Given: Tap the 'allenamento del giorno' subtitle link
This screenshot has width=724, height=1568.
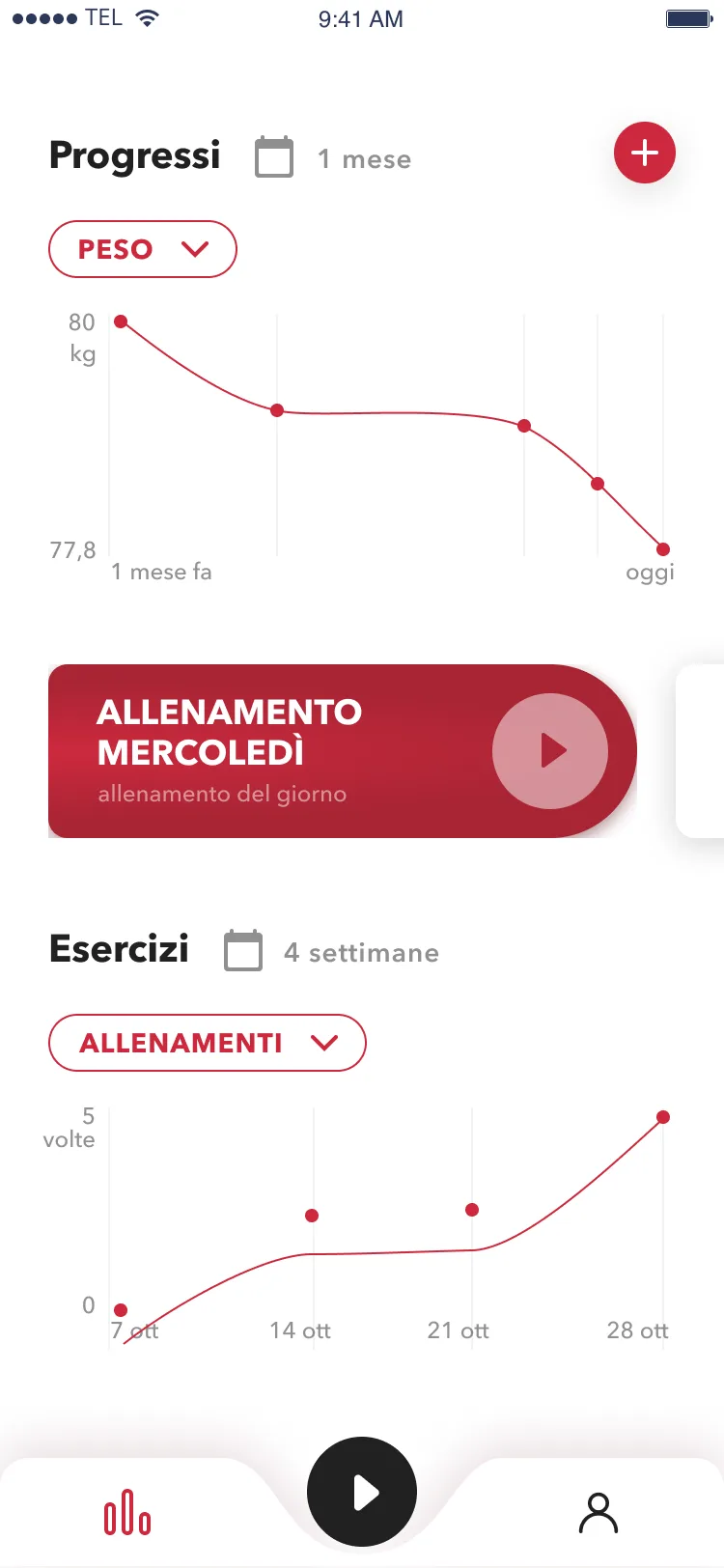Looking at the screenshot, I should pyautogui.click(x=222, y=795).
